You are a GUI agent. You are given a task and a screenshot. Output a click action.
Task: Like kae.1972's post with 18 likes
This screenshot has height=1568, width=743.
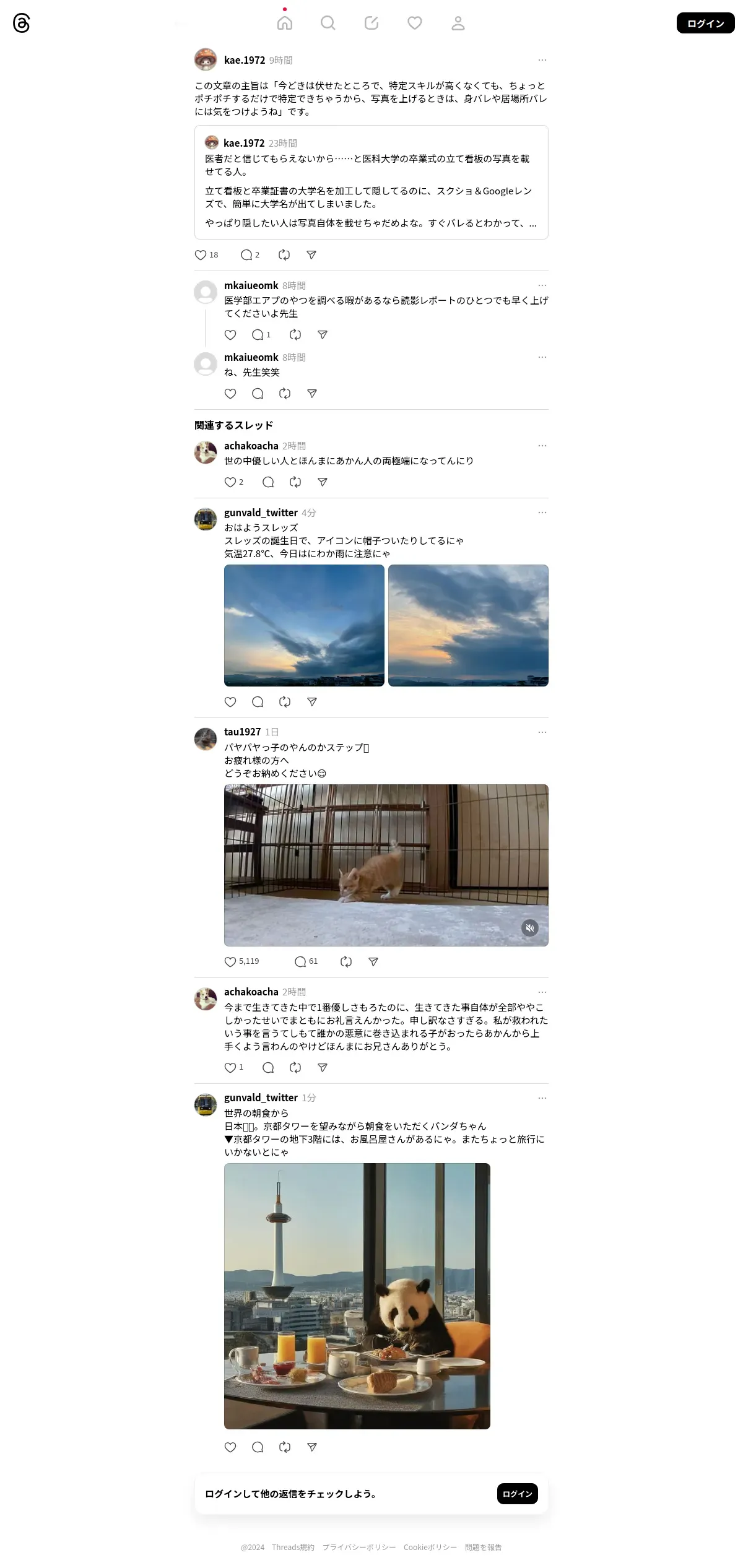[201, 255]
